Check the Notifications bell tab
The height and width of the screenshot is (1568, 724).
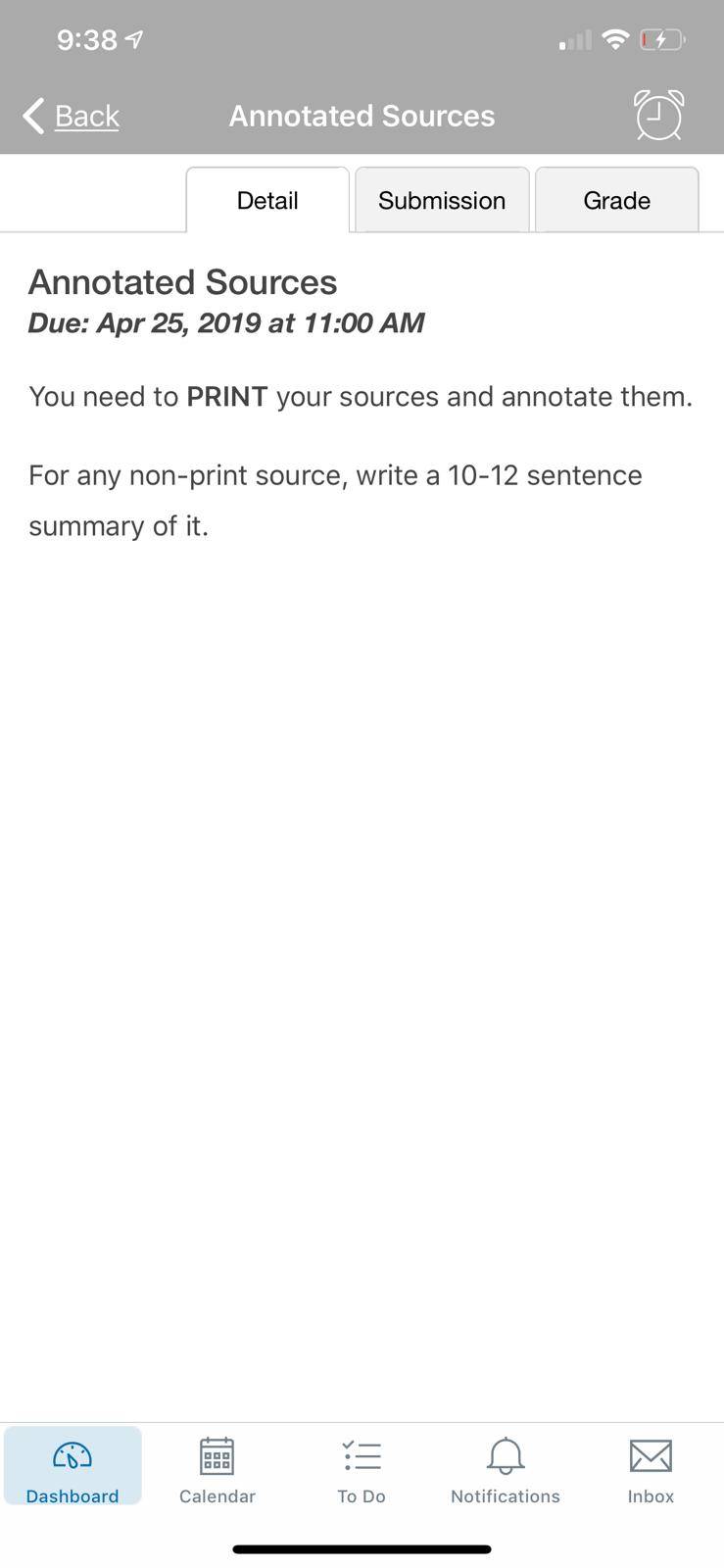tap(506, 1467)
